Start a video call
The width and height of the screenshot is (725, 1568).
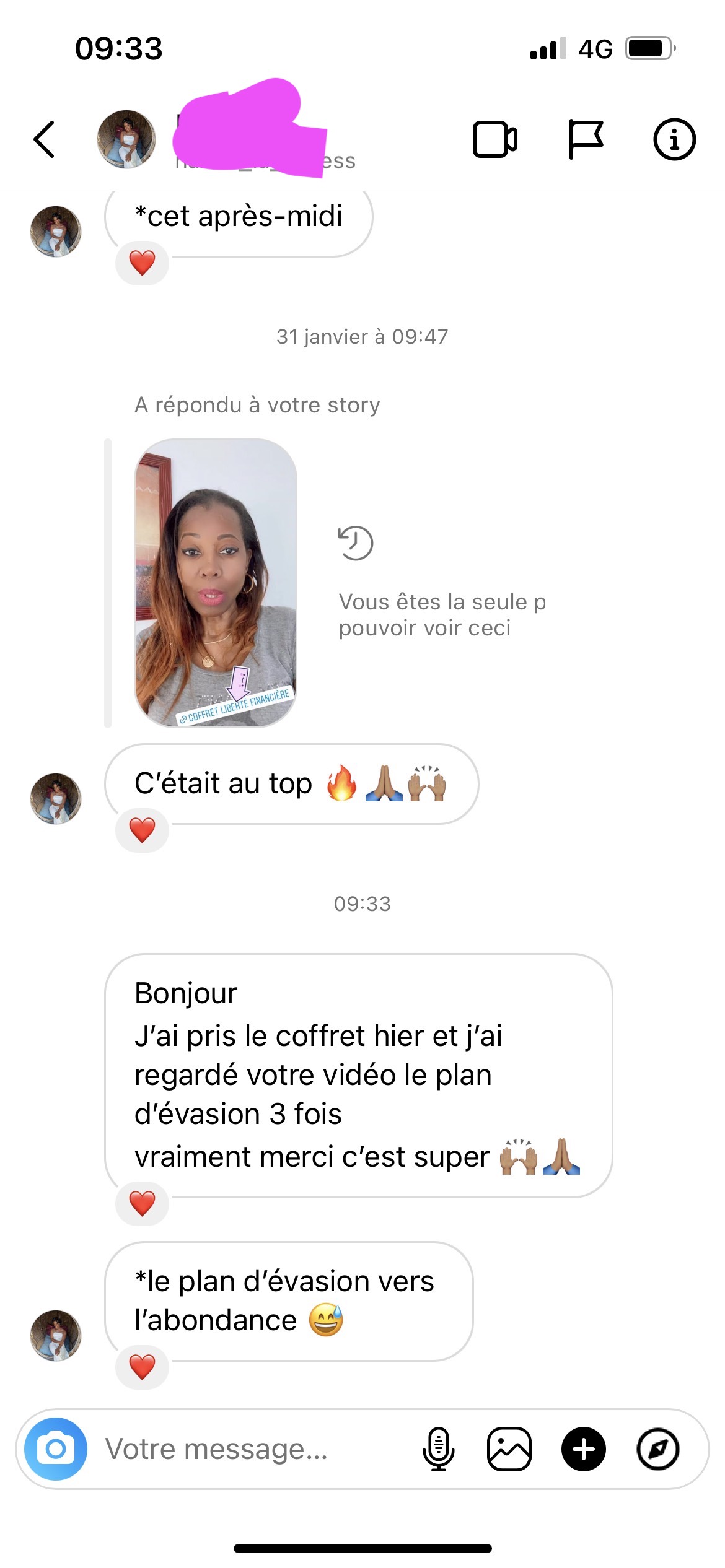point(494,139)
